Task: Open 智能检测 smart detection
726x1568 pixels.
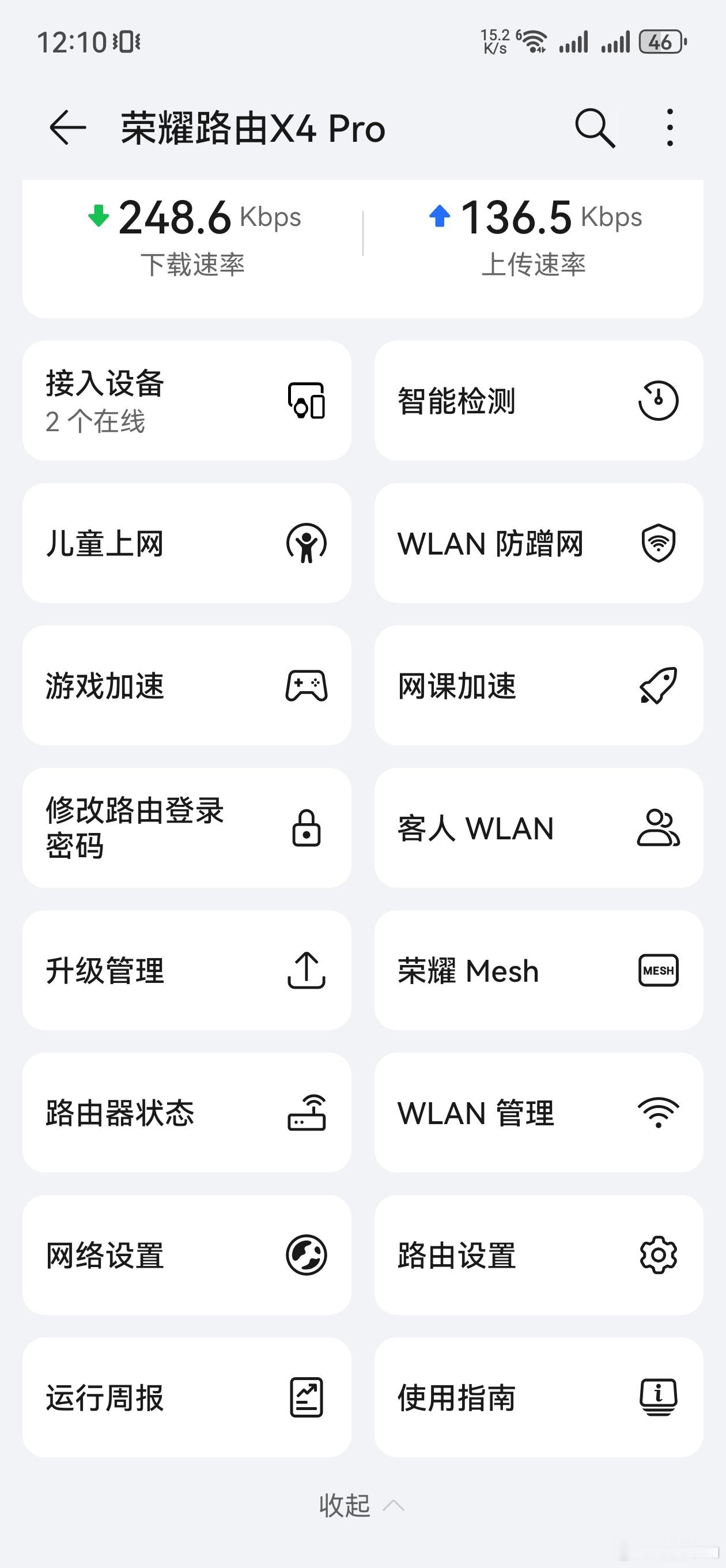Action: (x=539, y=401)
